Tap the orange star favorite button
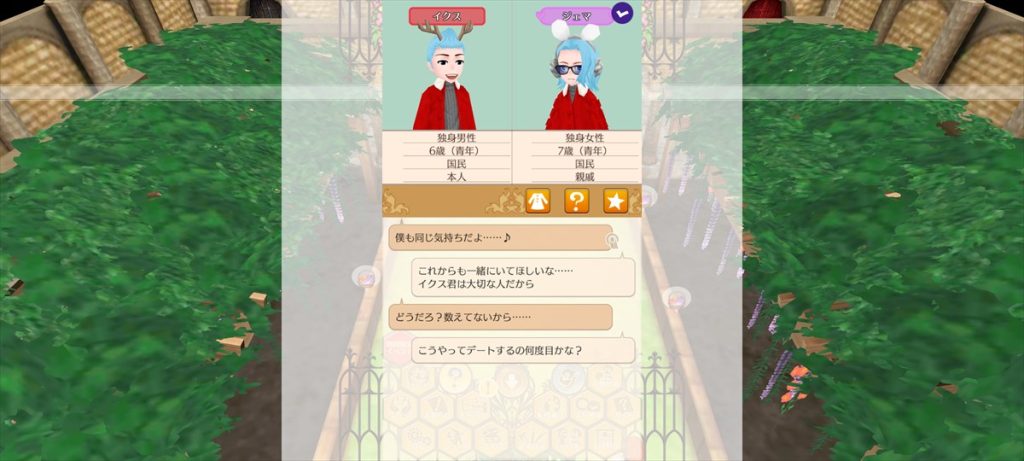The image size is (1024, 461). (x=615, y=201)
